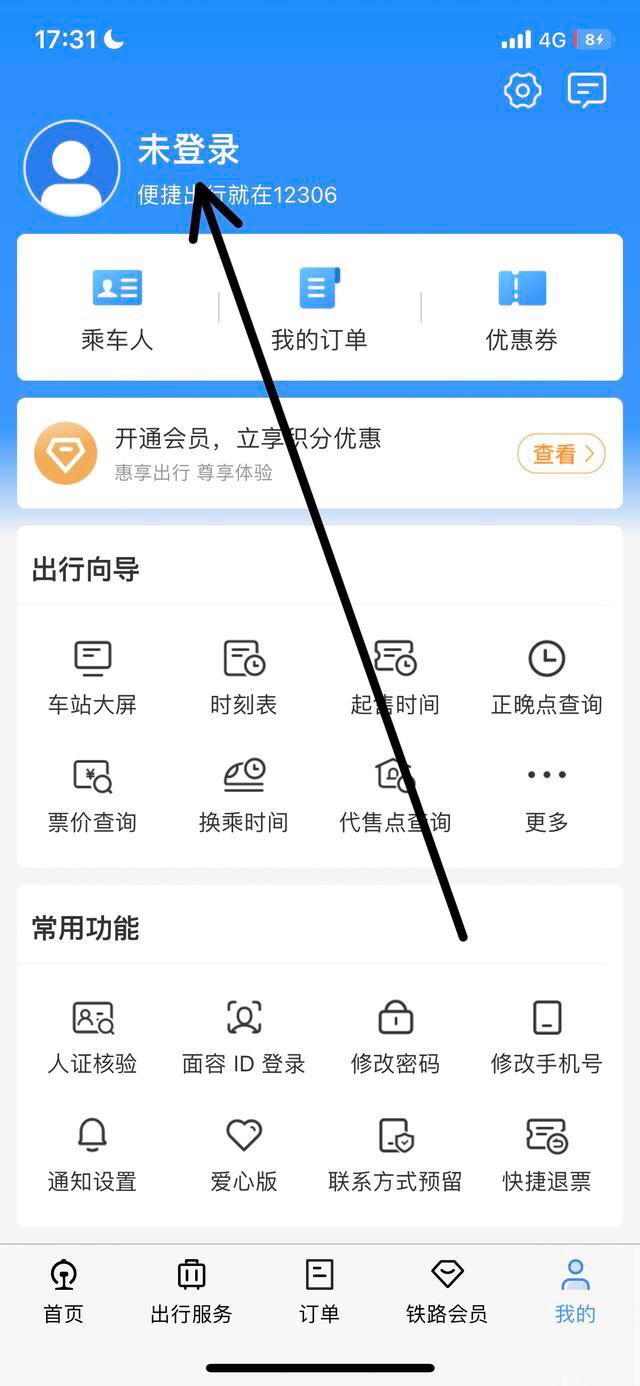This screenshot has width=640, height=1386.
Task: Open 时刻表 timetable
Action: pyautogui.click(x=243, y=677)
